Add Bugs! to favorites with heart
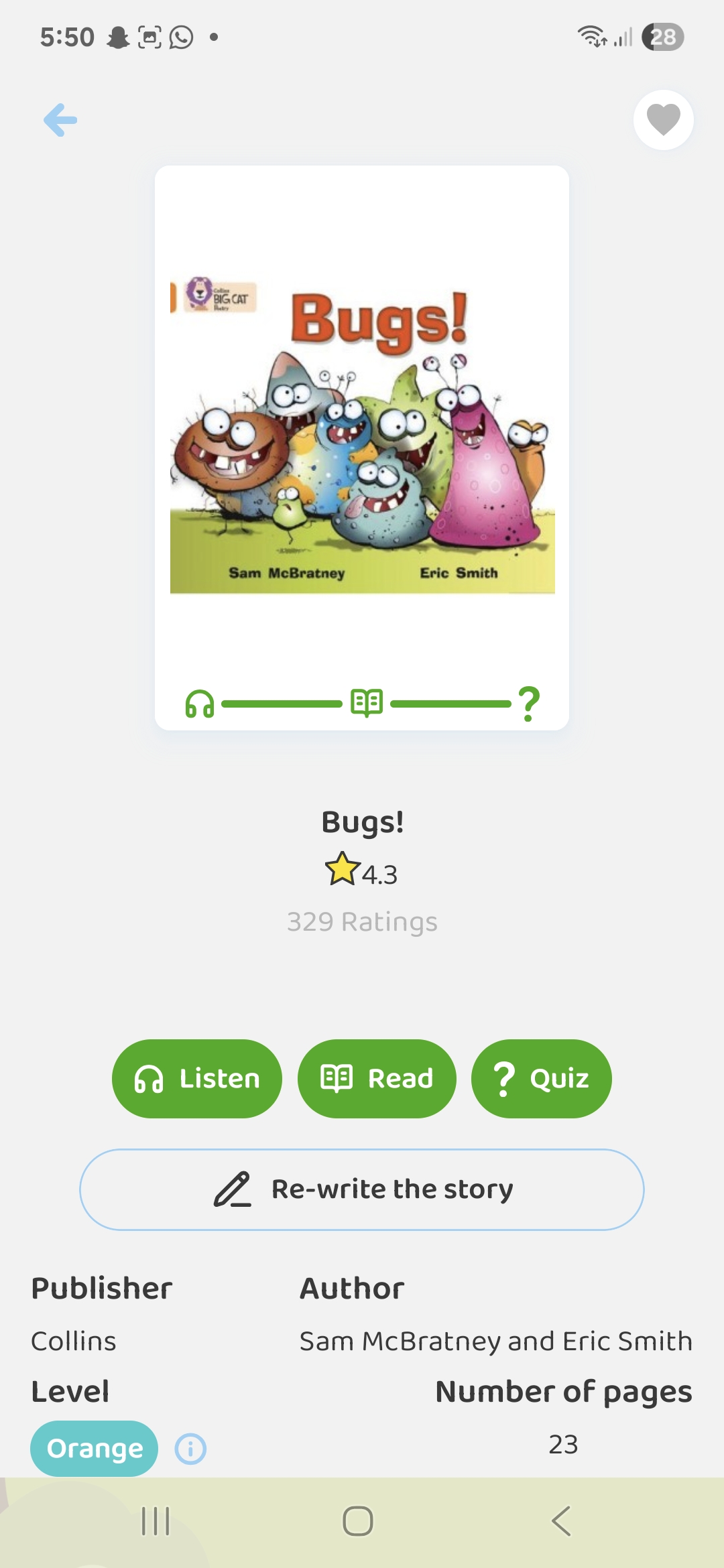The image size is (724, 1568). (x=663, y=120)
